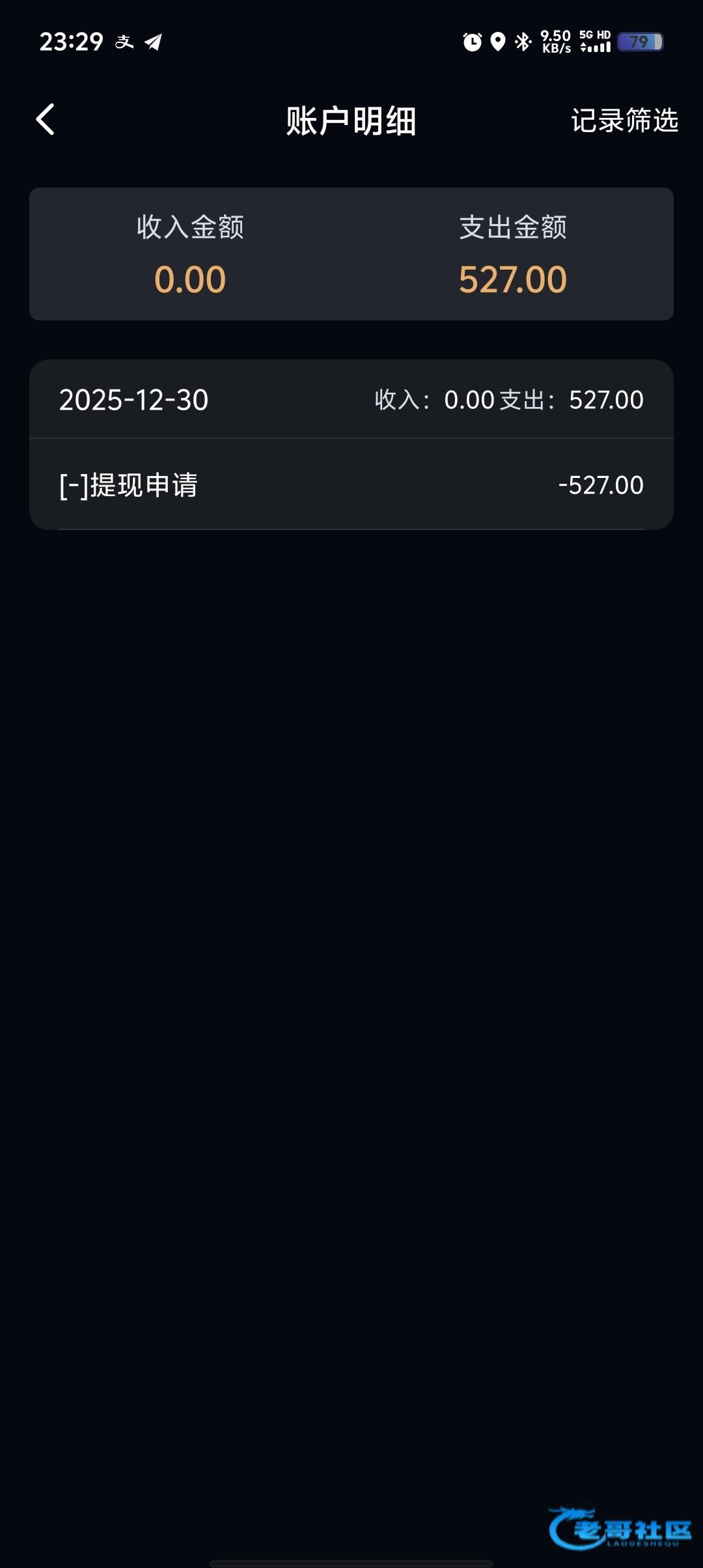Open the 提现申请 -527.00 record
Viewport: 703px width, 1568px height.
pos(351,484)
